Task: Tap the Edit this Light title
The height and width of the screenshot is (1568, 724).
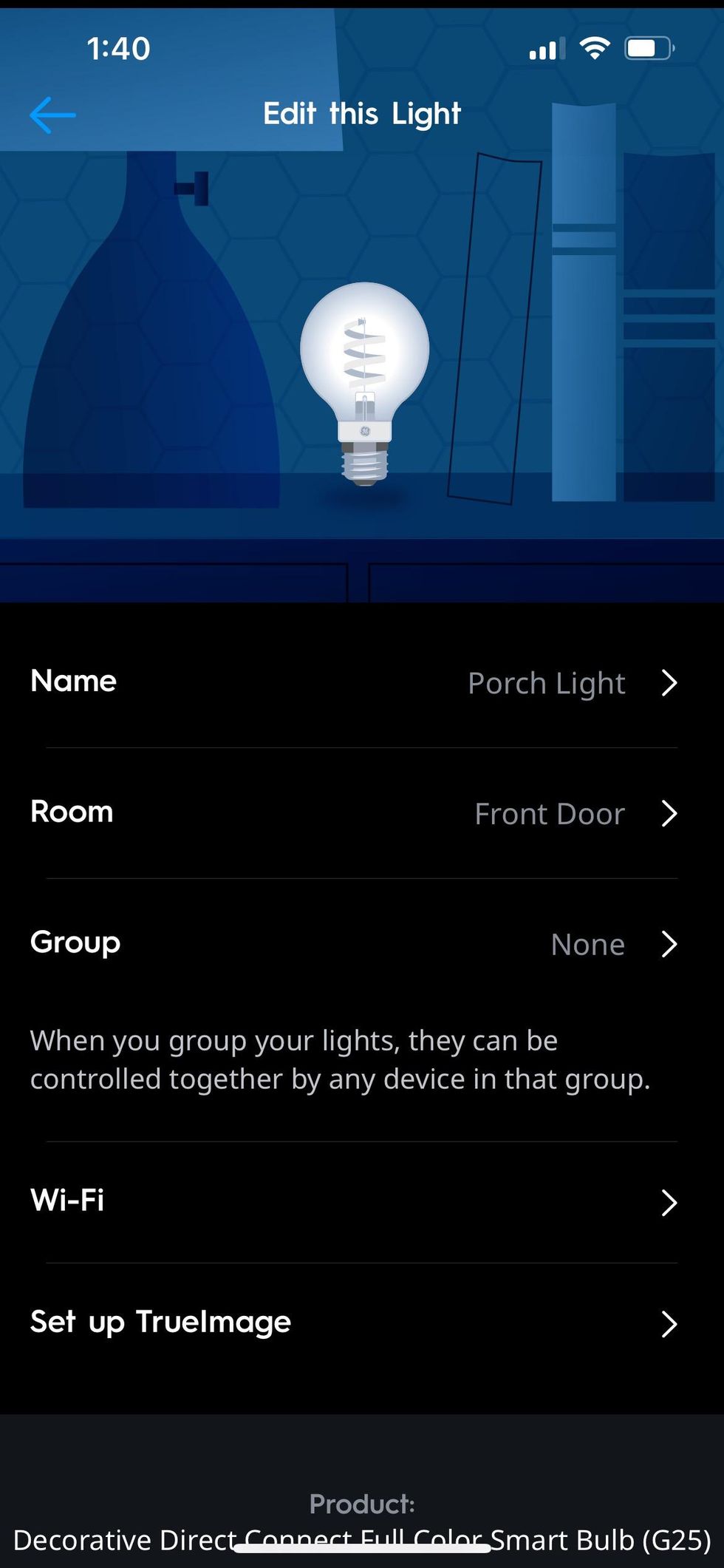Action: [x=361, y=113]
